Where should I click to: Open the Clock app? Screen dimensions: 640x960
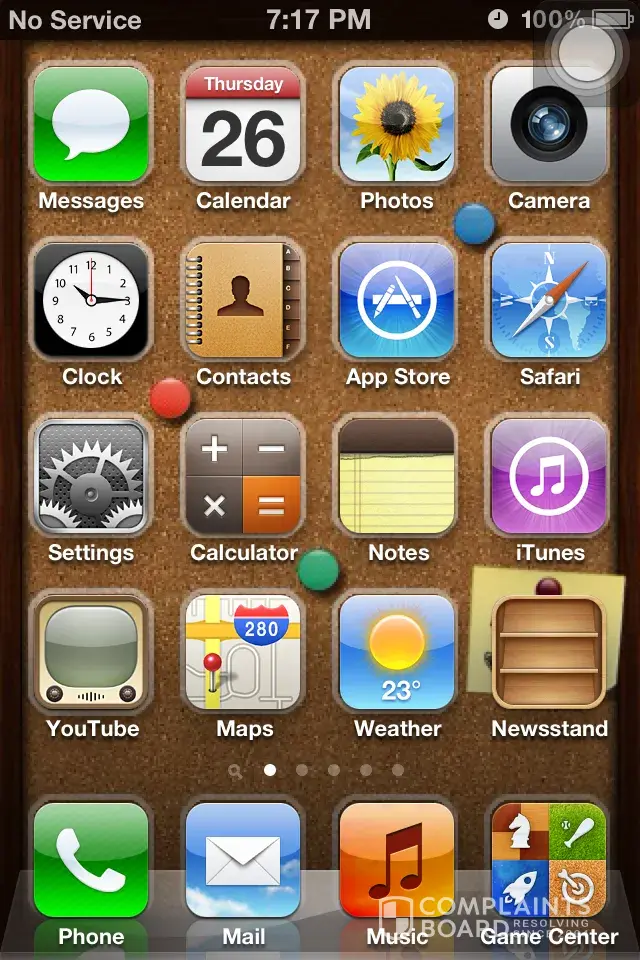91,301
